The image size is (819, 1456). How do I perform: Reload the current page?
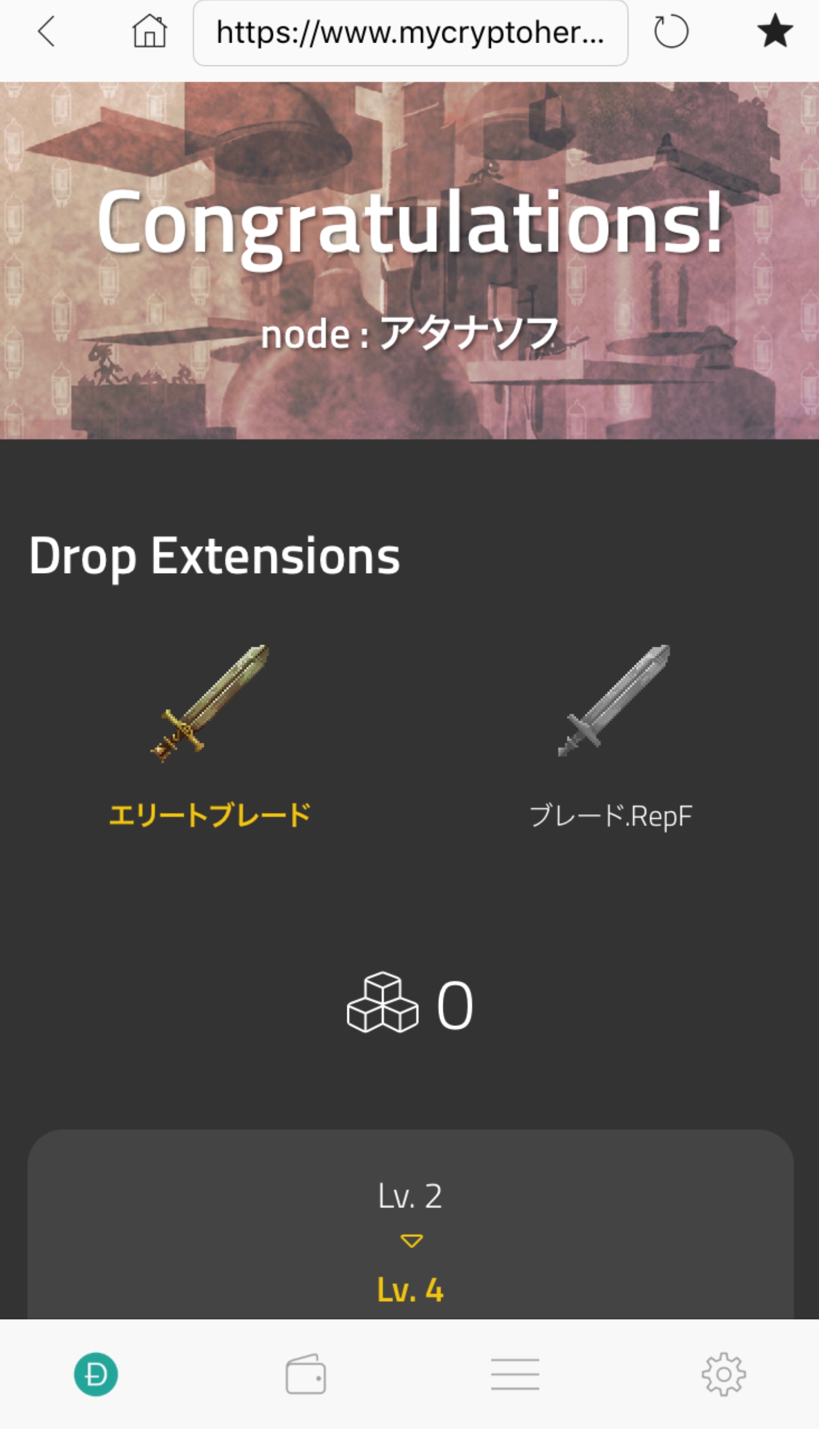pos(671,32)
